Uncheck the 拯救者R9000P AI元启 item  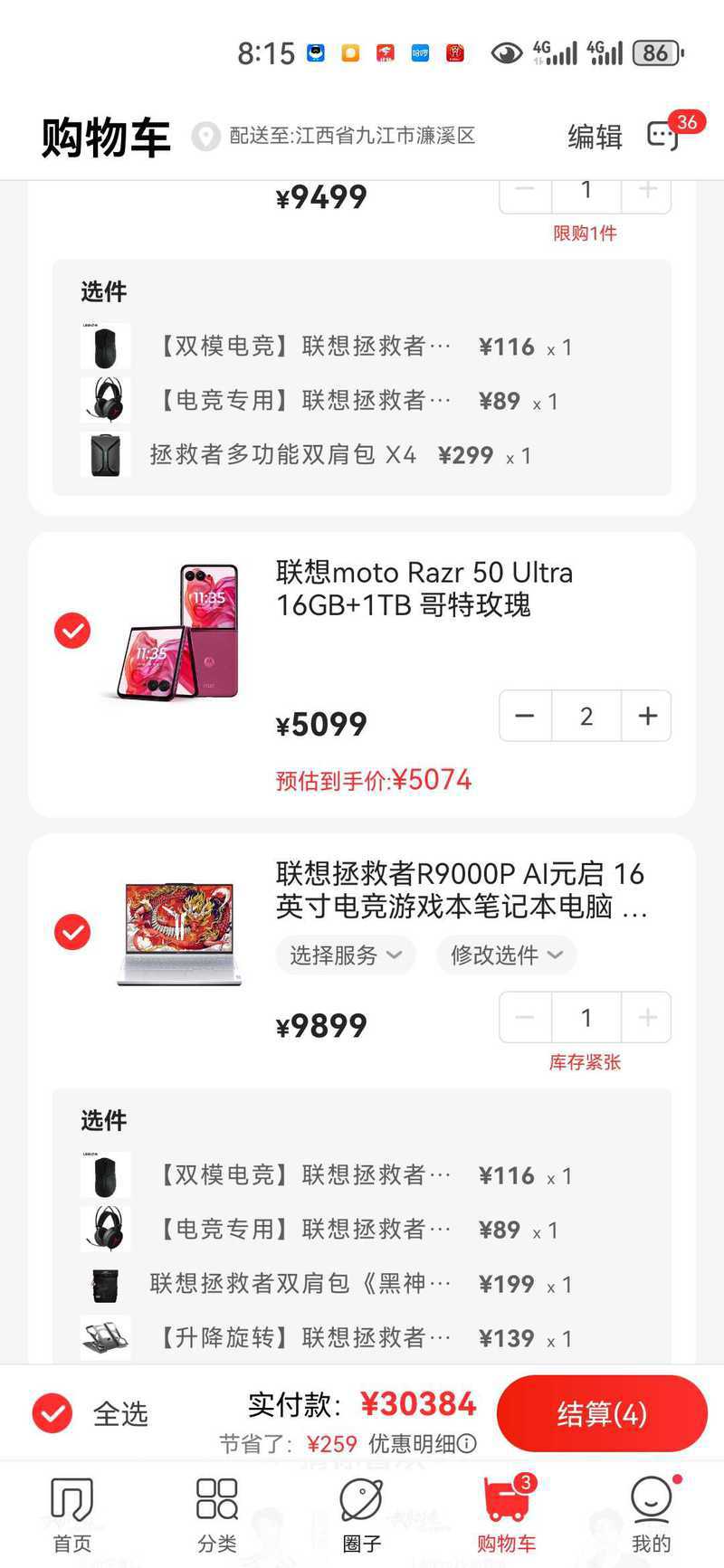pyautogui.click(x=72, y=931)
